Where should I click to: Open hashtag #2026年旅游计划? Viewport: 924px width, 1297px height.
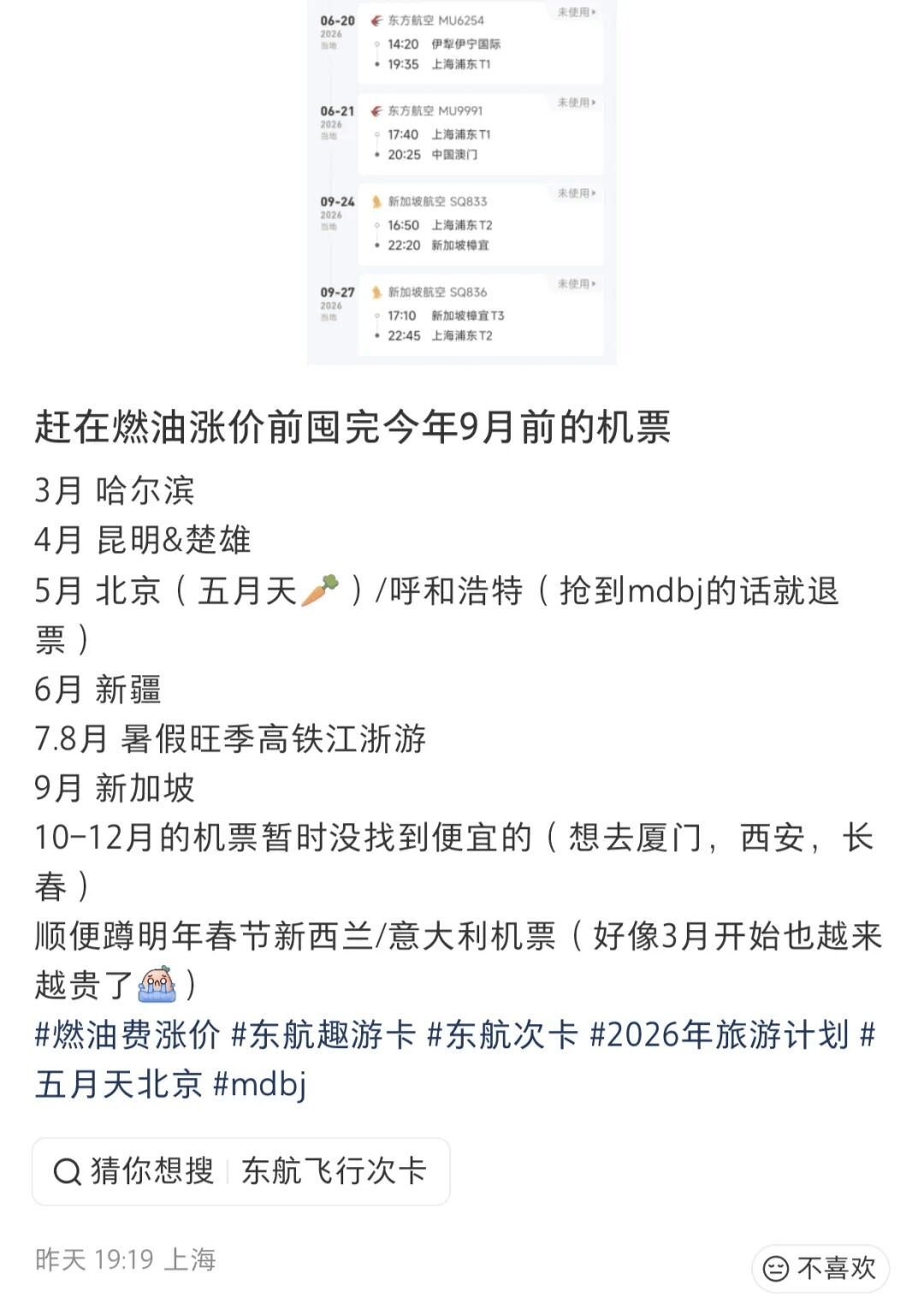pos(719,1035)
